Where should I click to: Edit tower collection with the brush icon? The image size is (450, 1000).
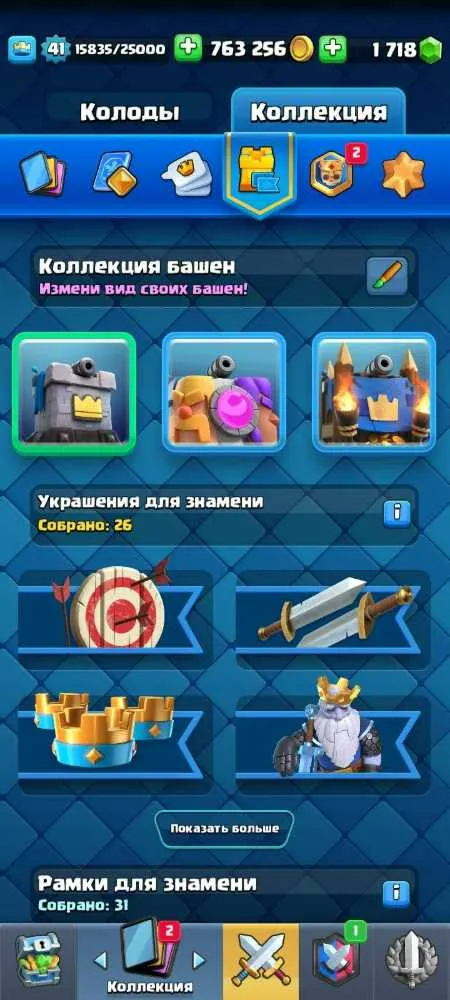click(387, 276)
